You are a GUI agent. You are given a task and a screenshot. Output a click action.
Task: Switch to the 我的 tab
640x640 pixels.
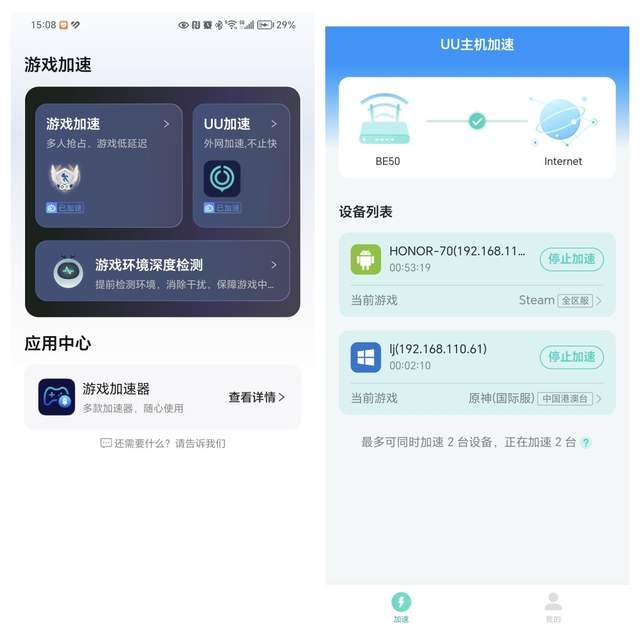553,607
